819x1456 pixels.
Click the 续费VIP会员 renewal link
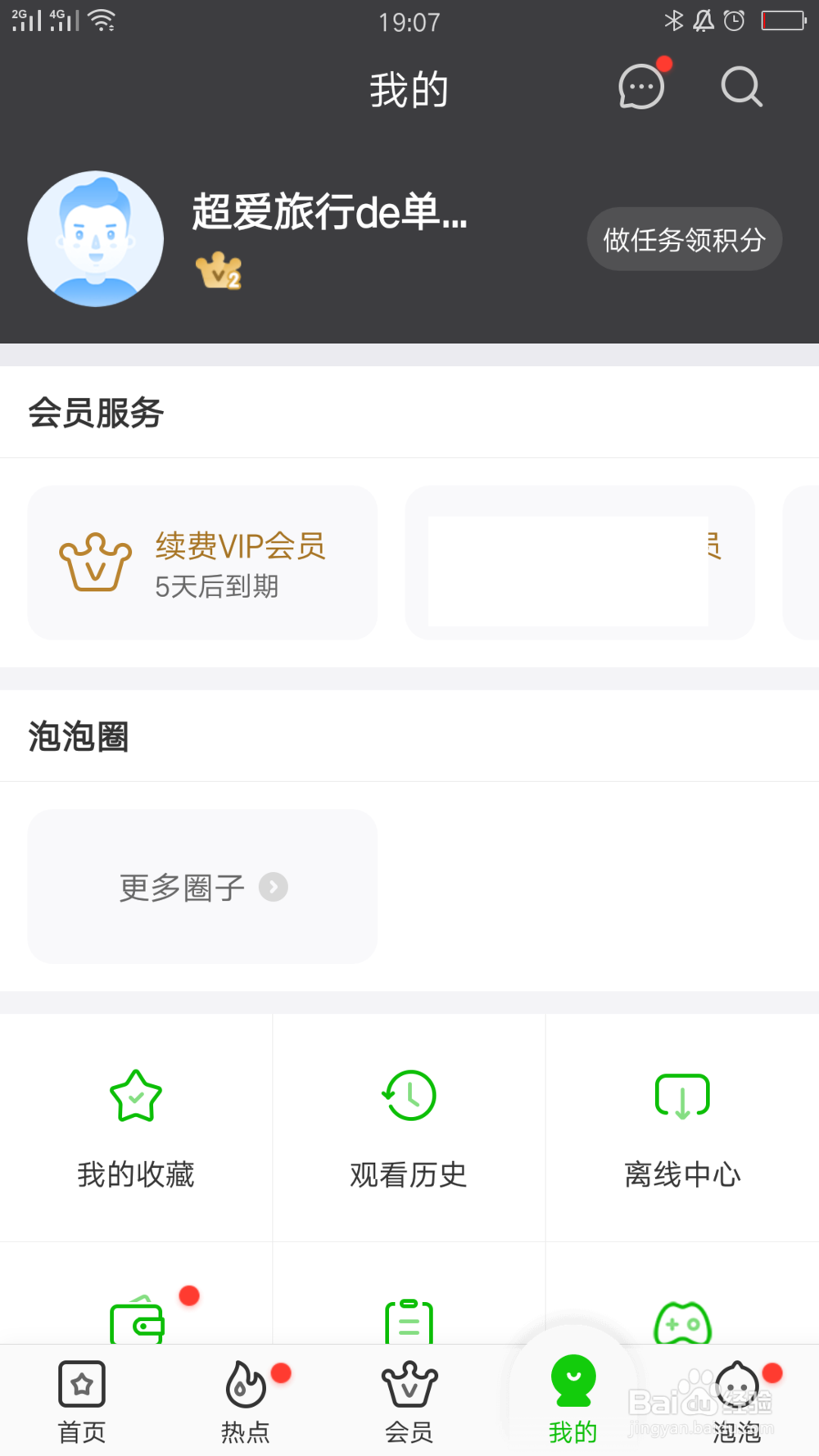point(240,546)
